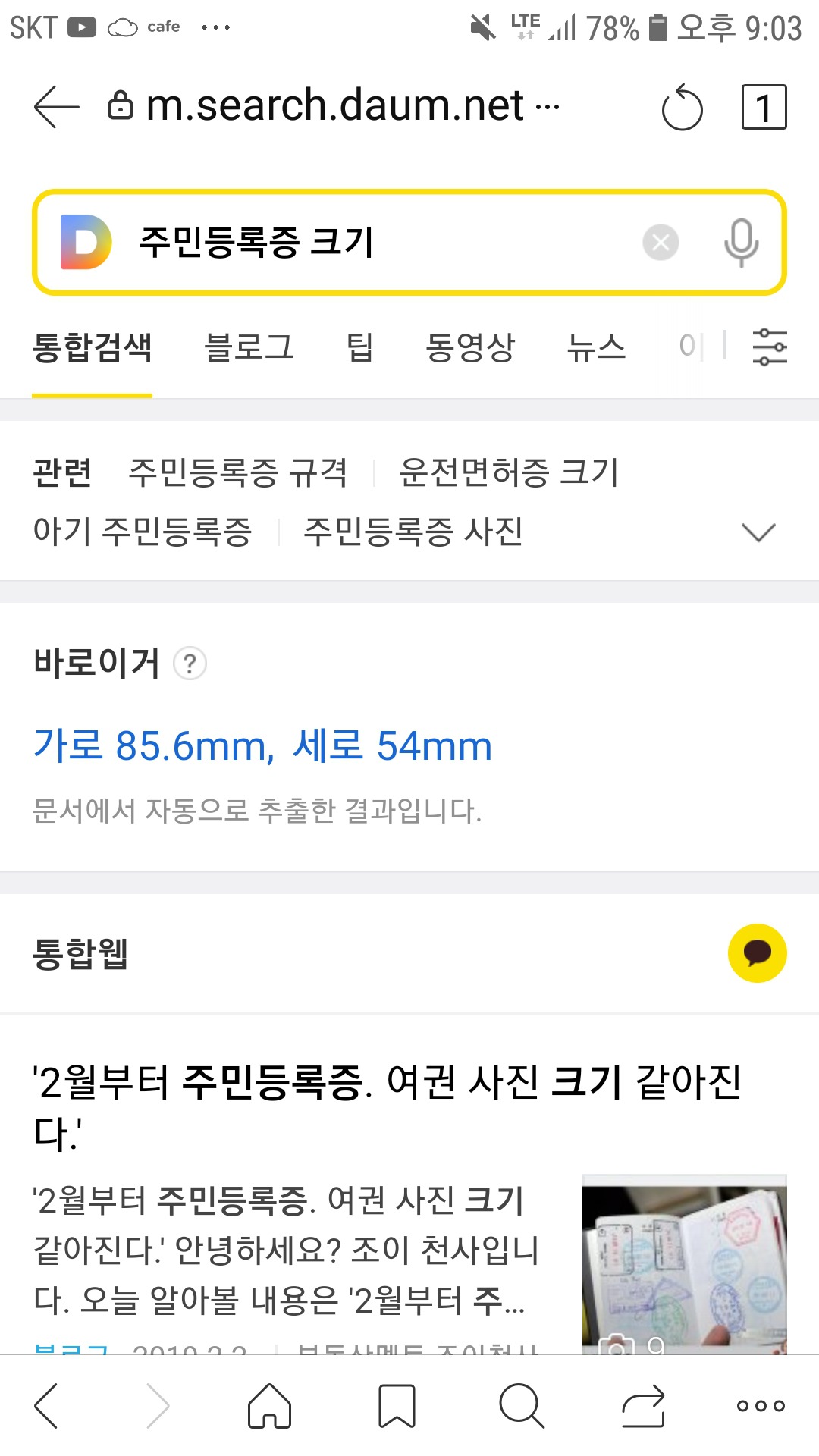Search related term 아기 주민등록증
The height and width of the screenshot is (1456, 819).
click(143, 531)
